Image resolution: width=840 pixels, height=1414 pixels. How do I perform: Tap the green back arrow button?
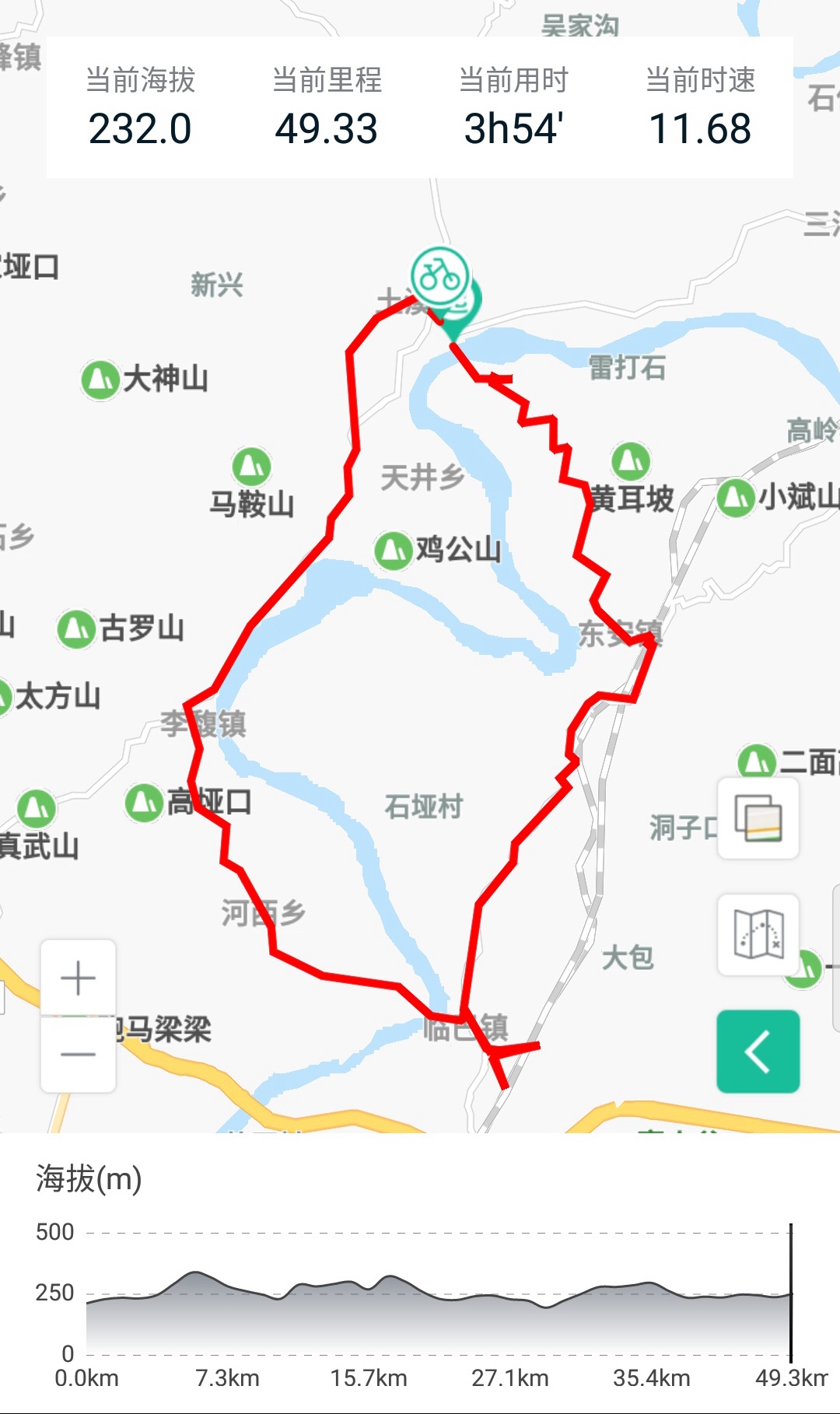pos(758,1052)
